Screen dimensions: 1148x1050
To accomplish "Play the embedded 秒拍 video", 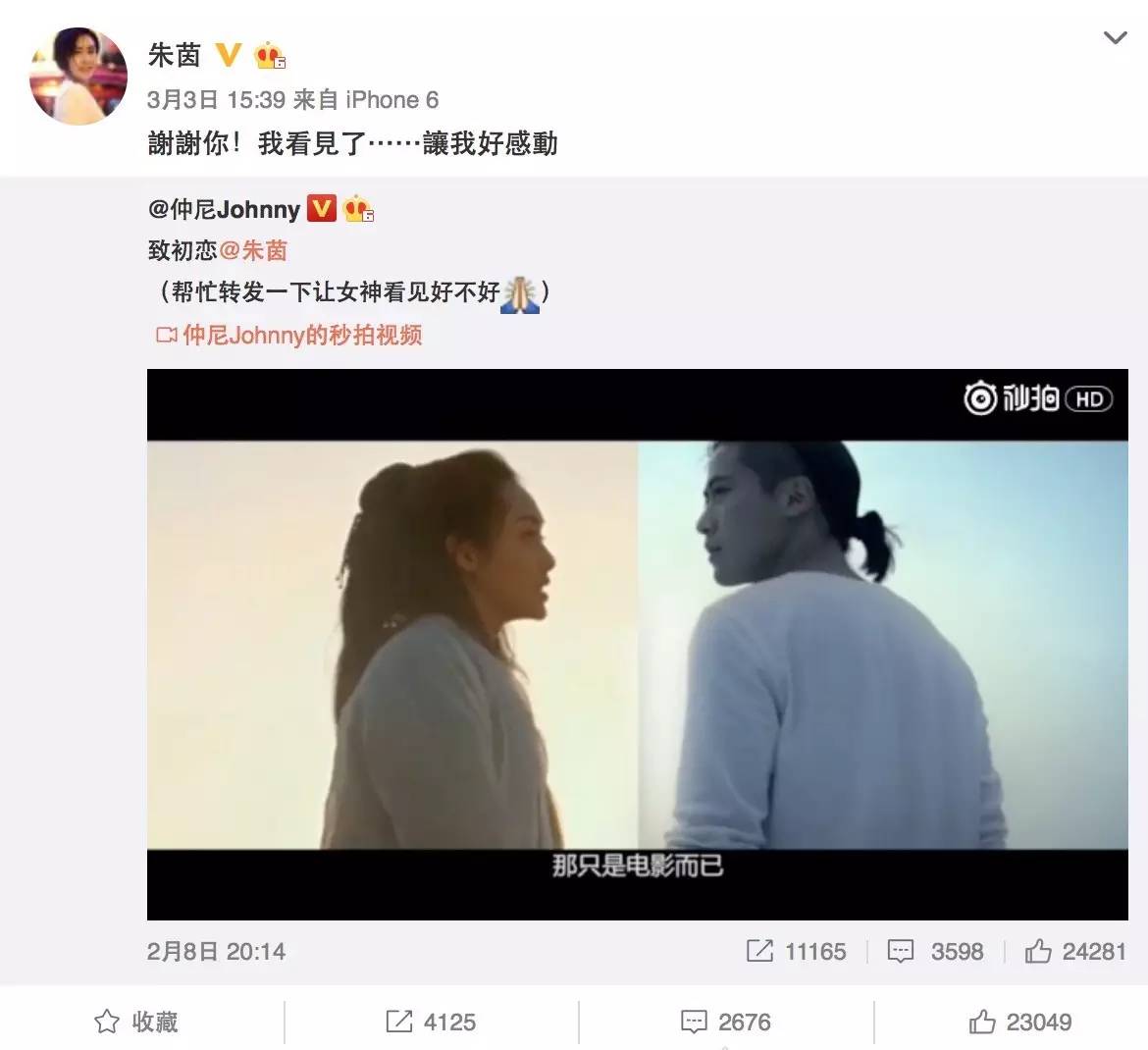I will (x=637, y=644).
